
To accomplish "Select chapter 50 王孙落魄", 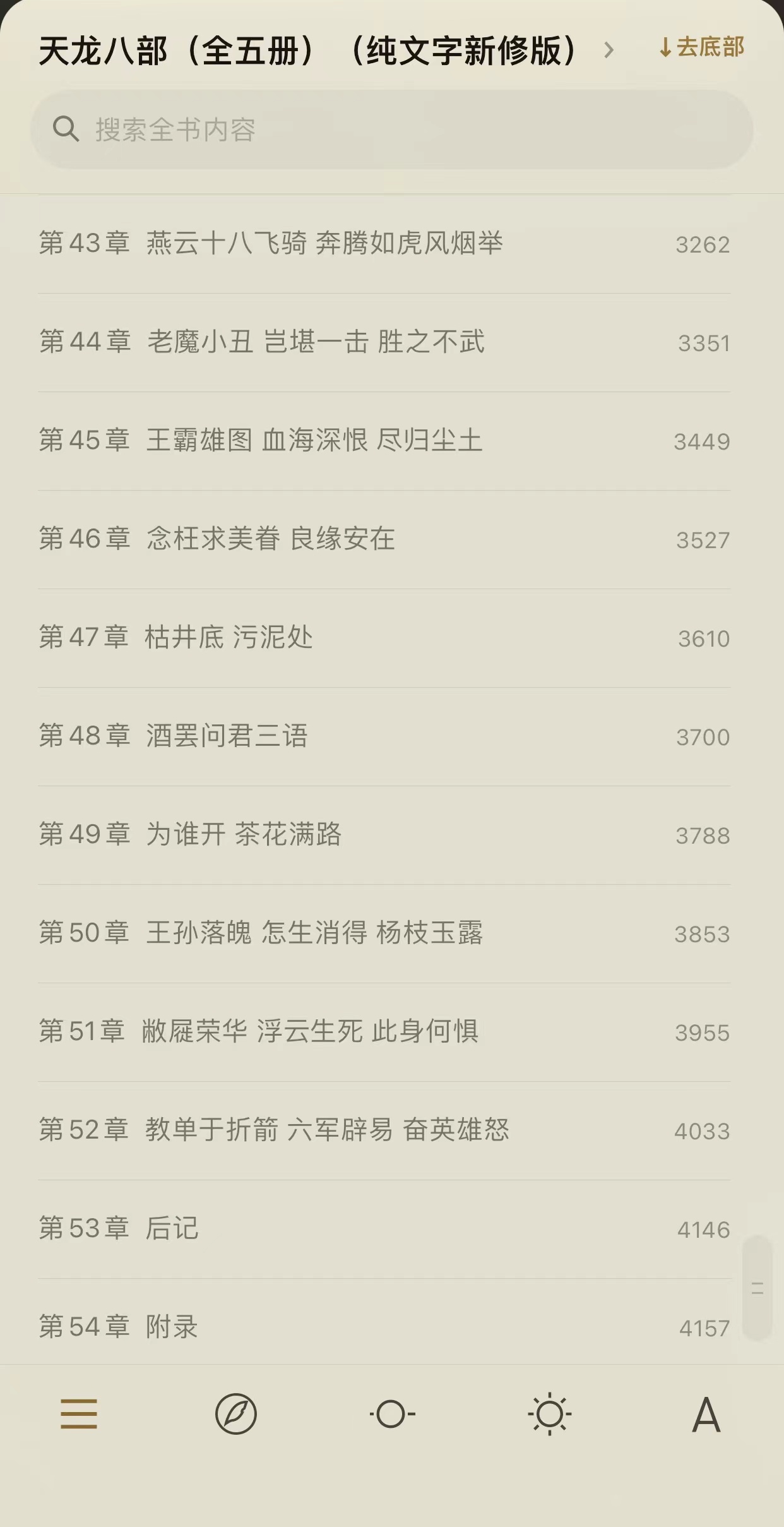I will [x=384, y=933].
